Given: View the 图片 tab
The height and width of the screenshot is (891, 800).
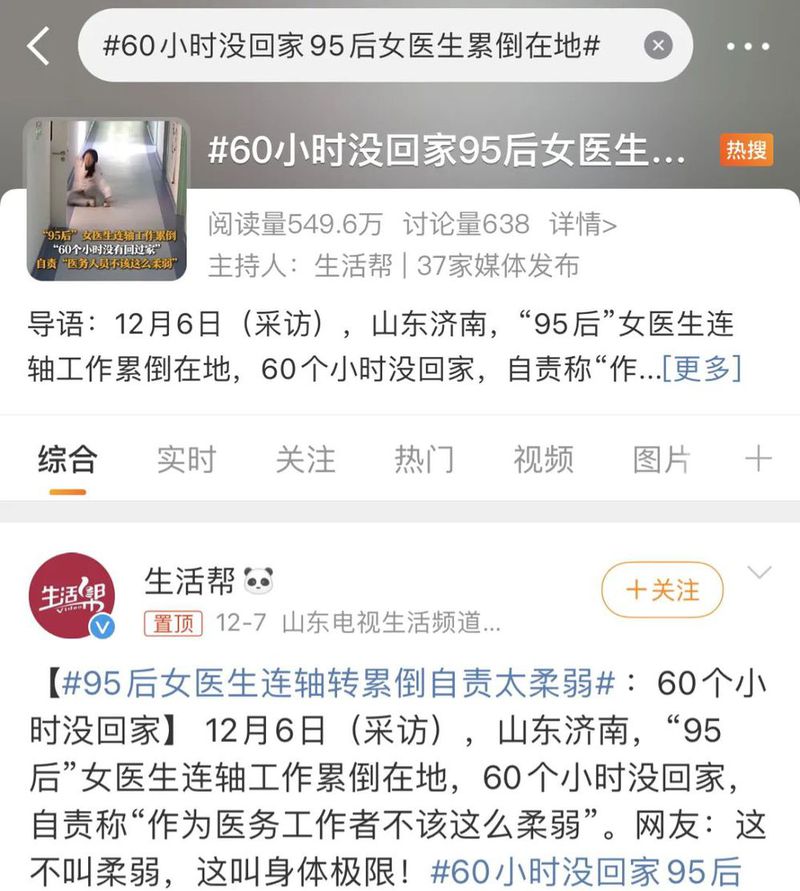Looking at the screenshot, I should (662, 459).
